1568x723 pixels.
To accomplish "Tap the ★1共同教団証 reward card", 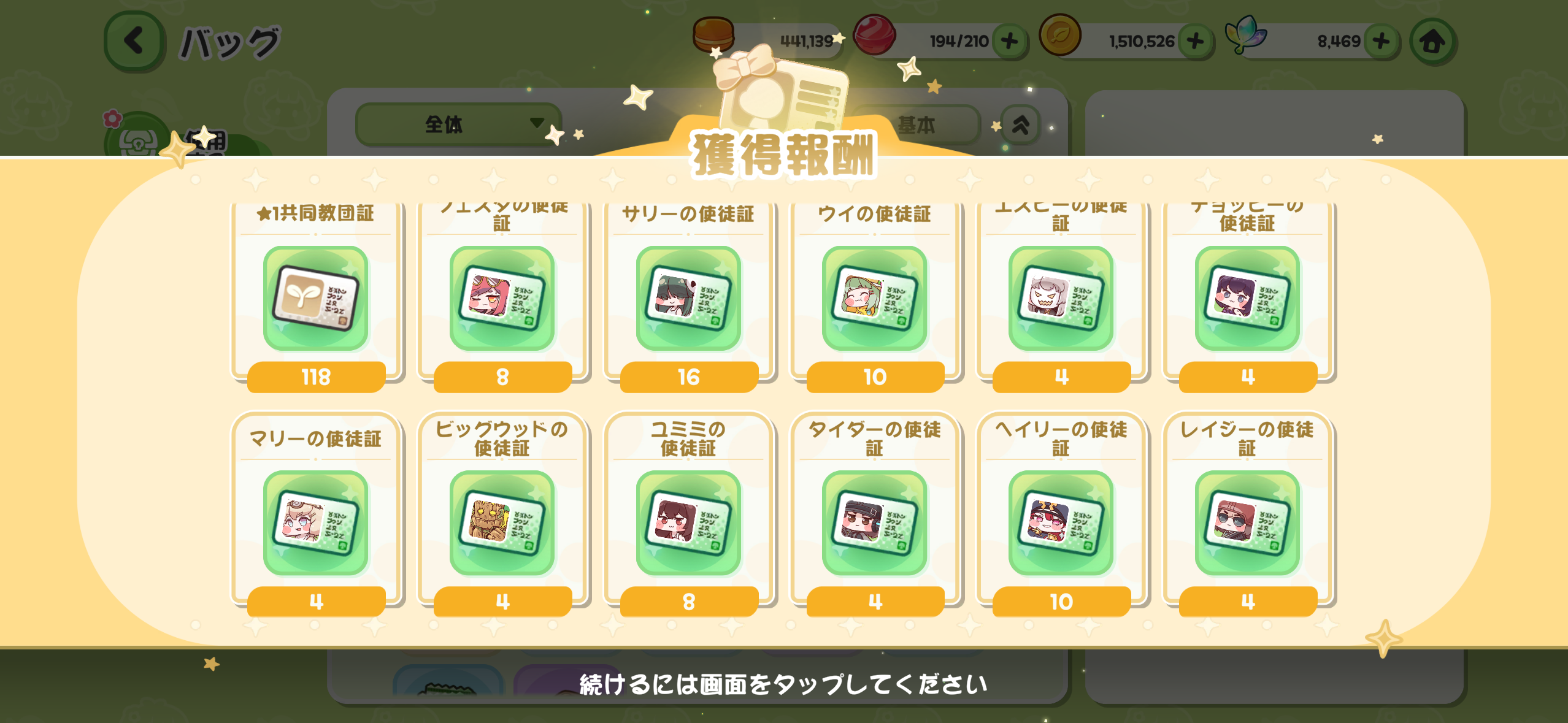I will (316, 294).
